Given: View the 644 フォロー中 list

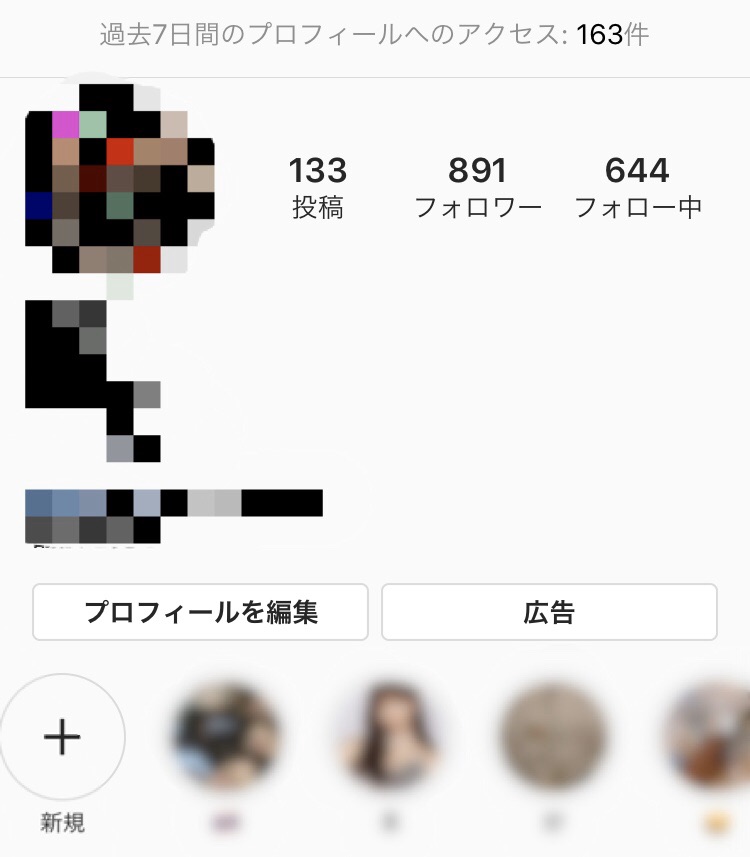Looking at the screenshot, I should coord(637,187).
